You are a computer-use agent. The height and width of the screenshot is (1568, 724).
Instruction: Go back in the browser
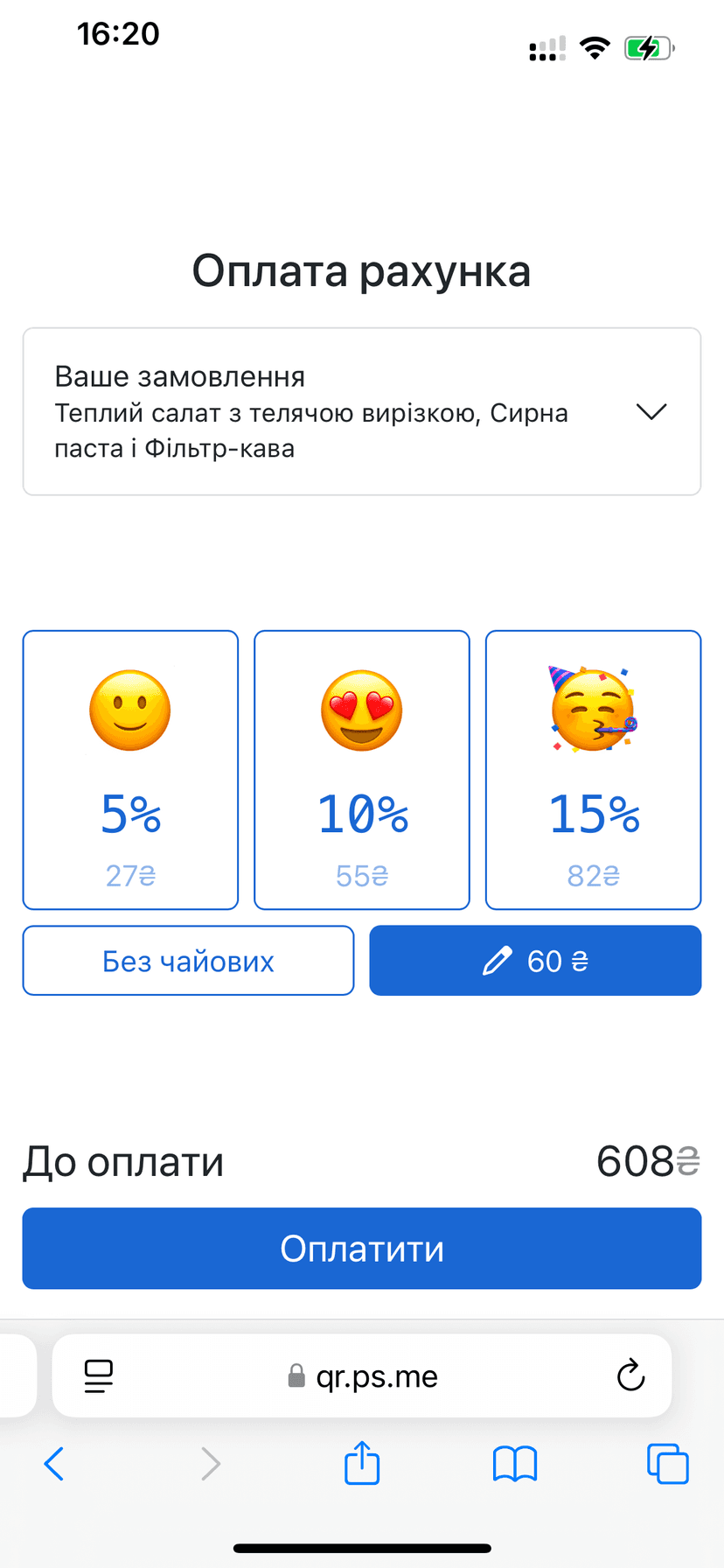coord(54,1464)
